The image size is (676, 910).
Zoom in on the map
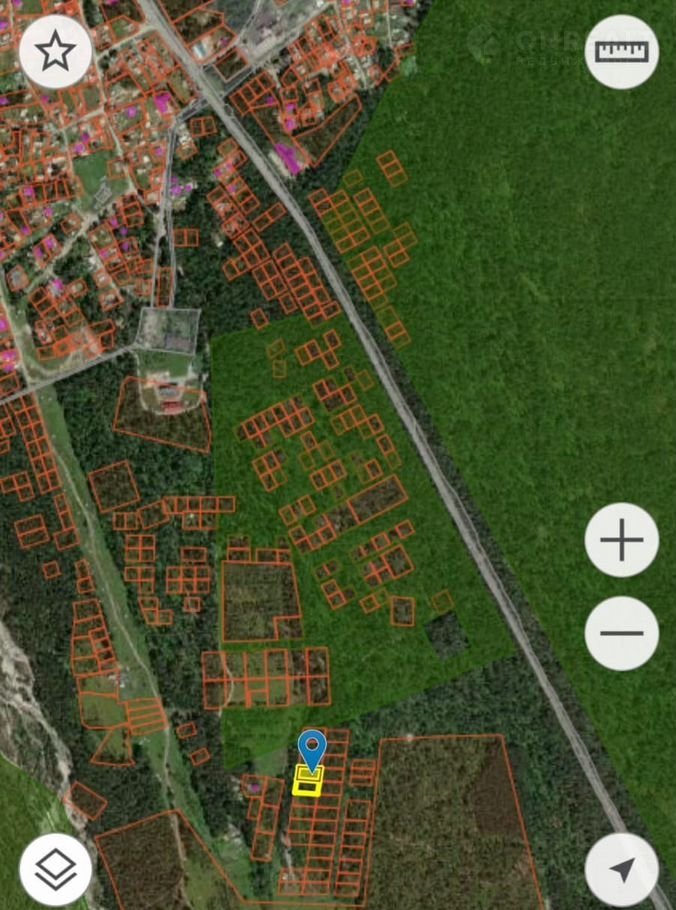tap(621, 540)
